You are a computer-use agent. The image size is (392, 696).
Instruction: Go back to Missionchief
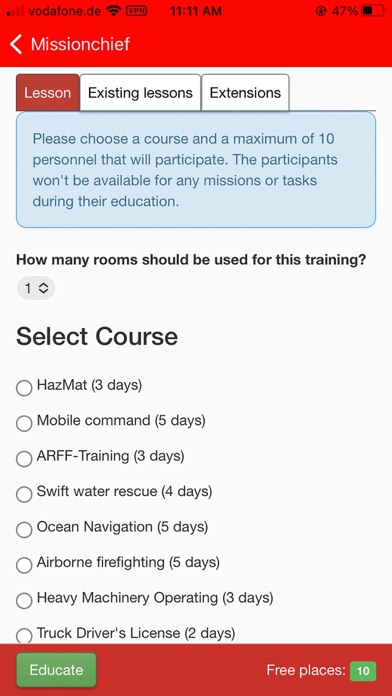tap(70, 44)
